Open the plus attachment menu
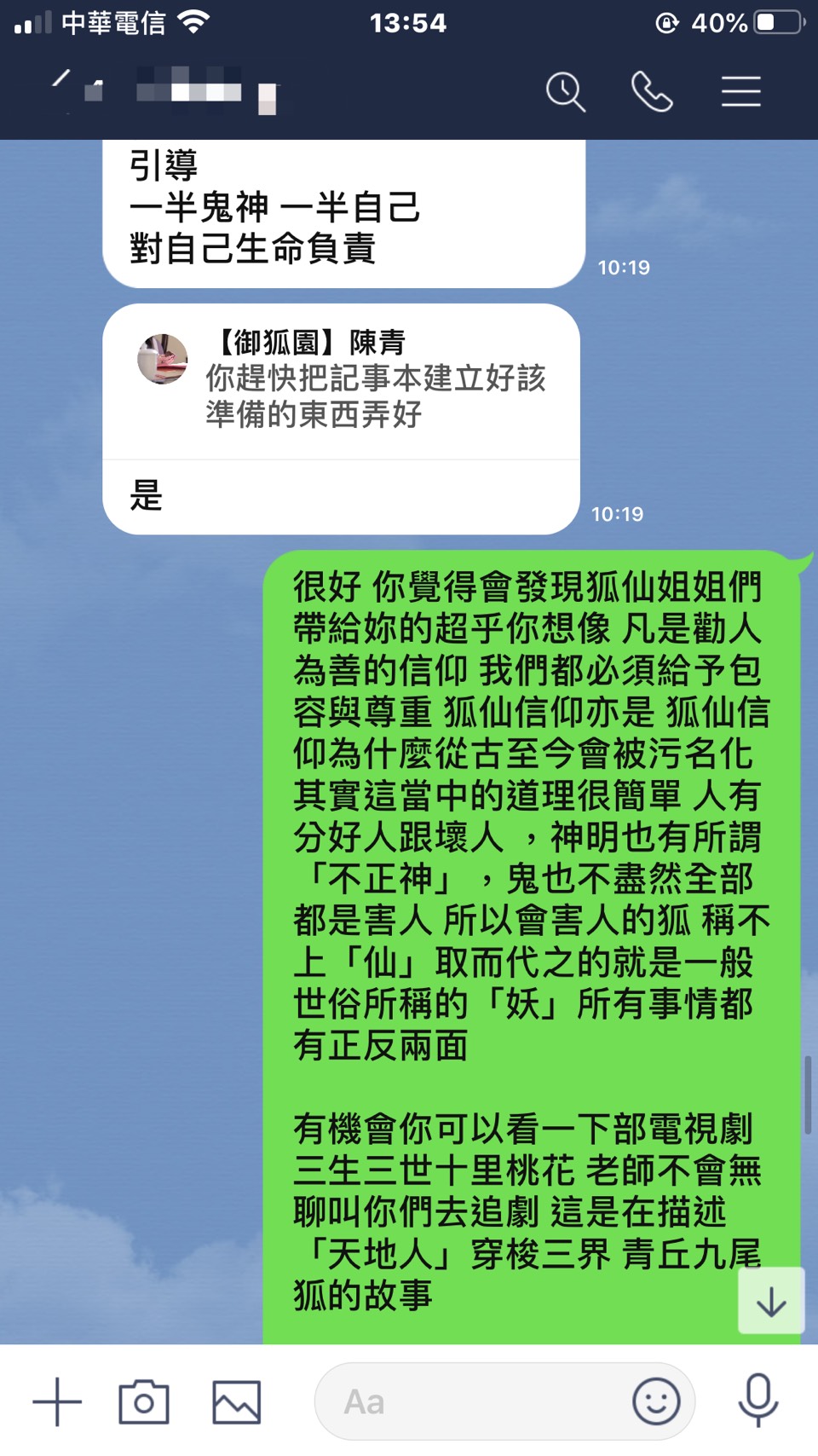818x1456 pixels. (57, 1401)
